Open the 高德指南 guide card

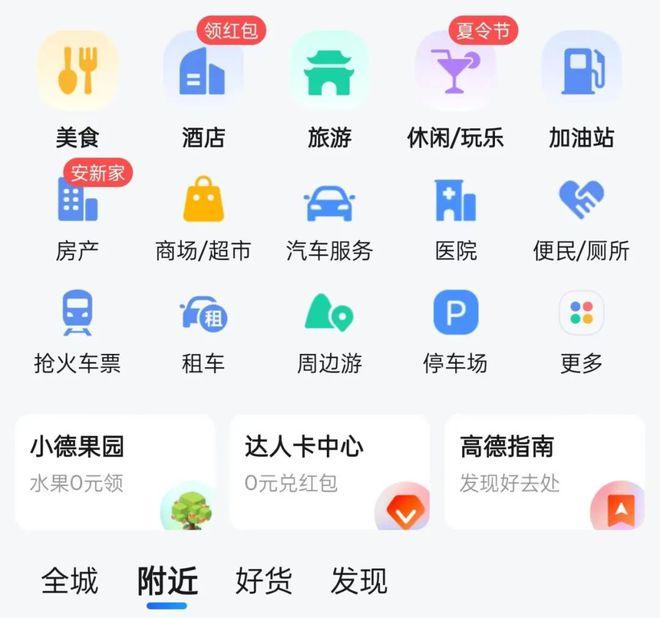tap(544, 470)
